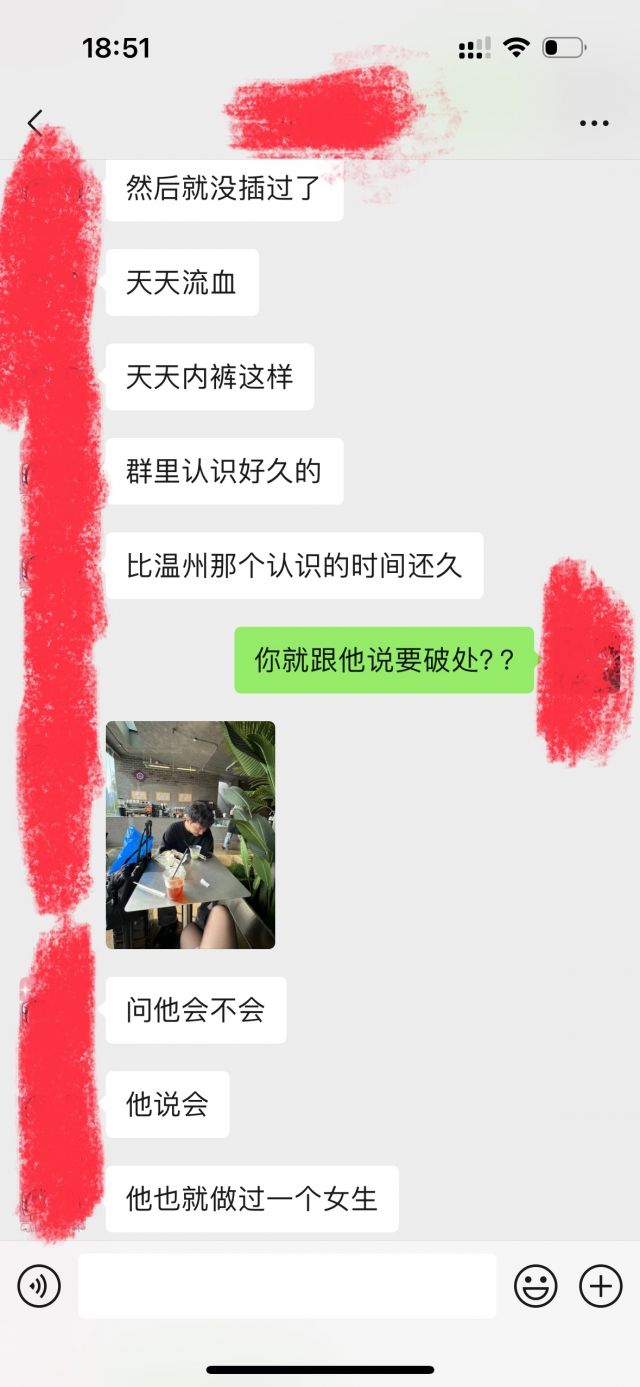Image resolution: width=640 pixels, height=1387 pixels.
Task: Open the emoji sticker panel
Action: 536,1286
